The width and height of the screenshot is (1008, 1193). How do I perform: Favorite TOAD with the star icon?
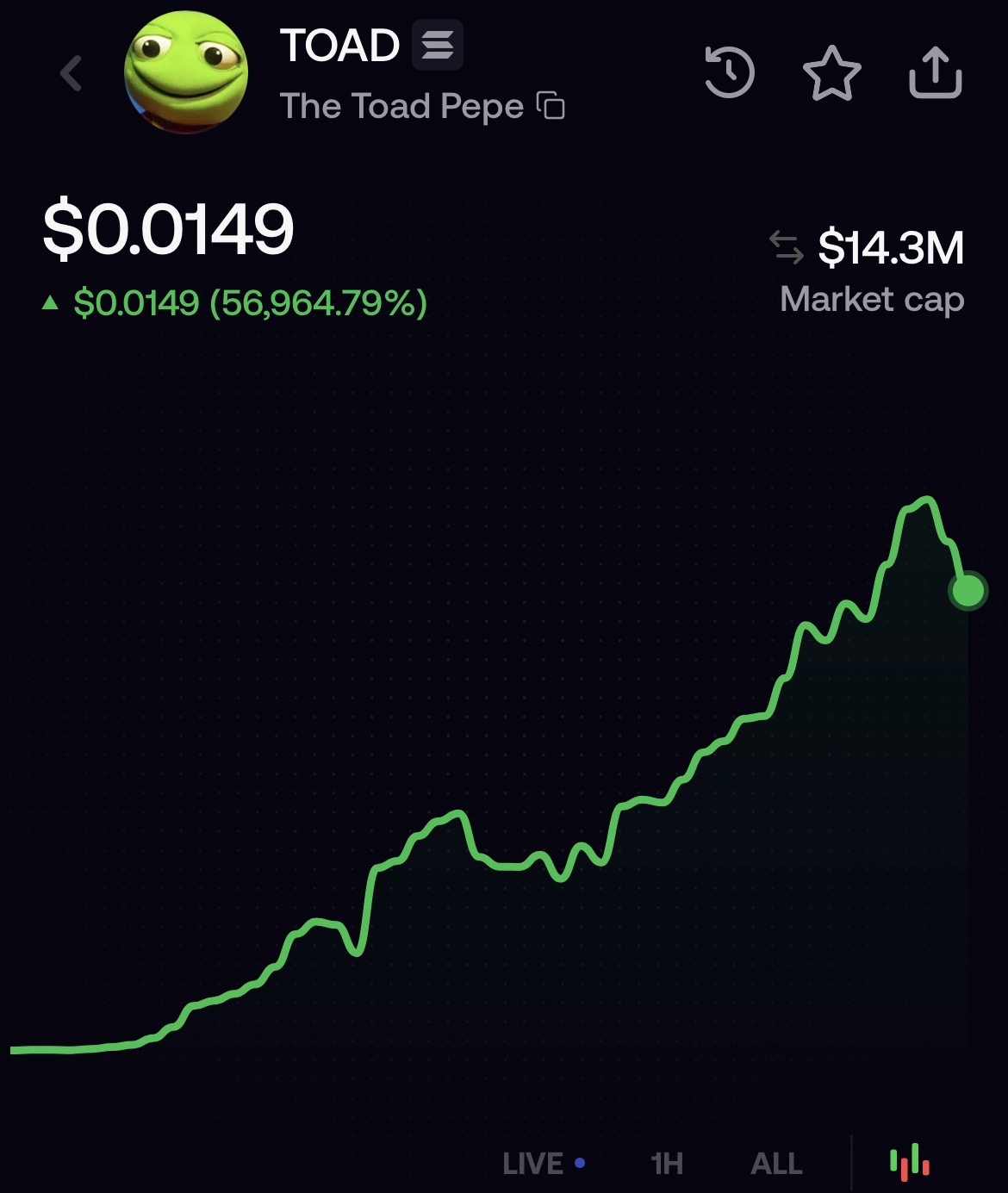tap(831, 73)
